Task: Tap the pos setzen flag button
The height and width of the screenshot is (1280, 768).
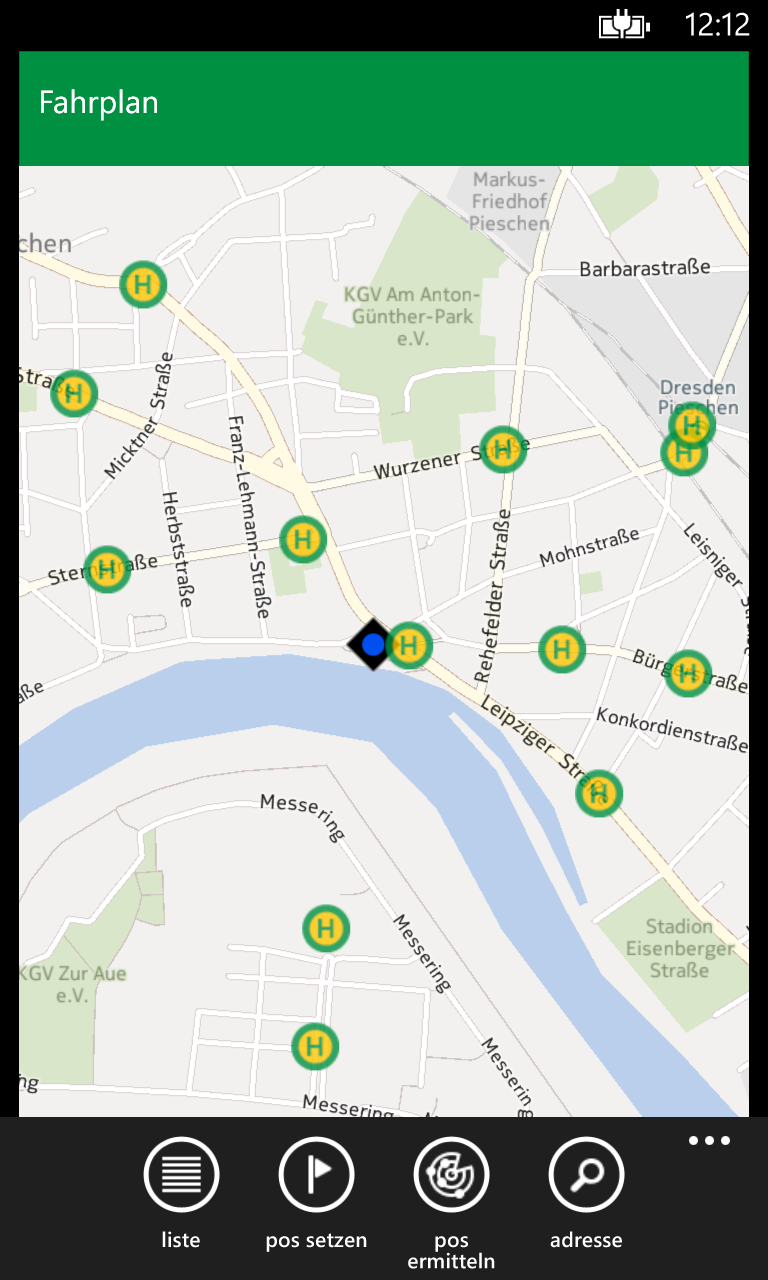Action: tap(316, 1174)
